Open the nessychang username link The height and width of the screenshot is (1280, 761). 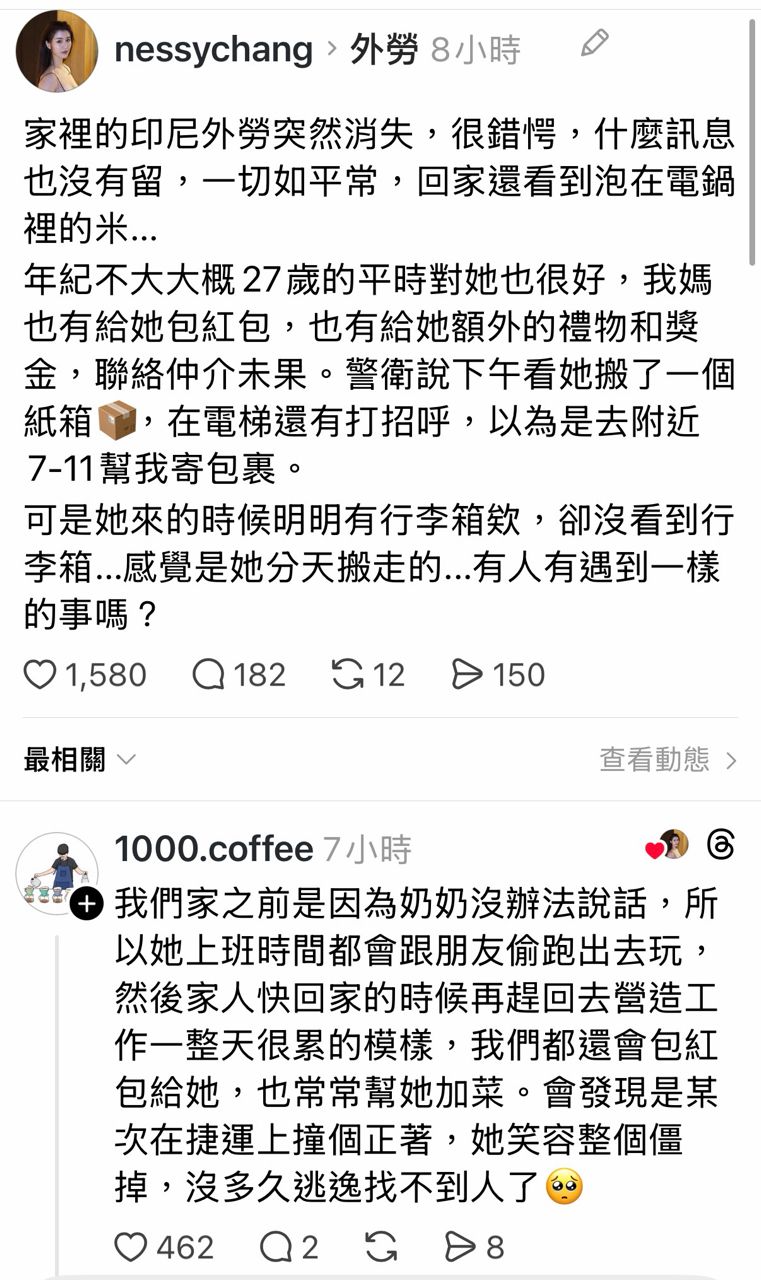[213, 50]
